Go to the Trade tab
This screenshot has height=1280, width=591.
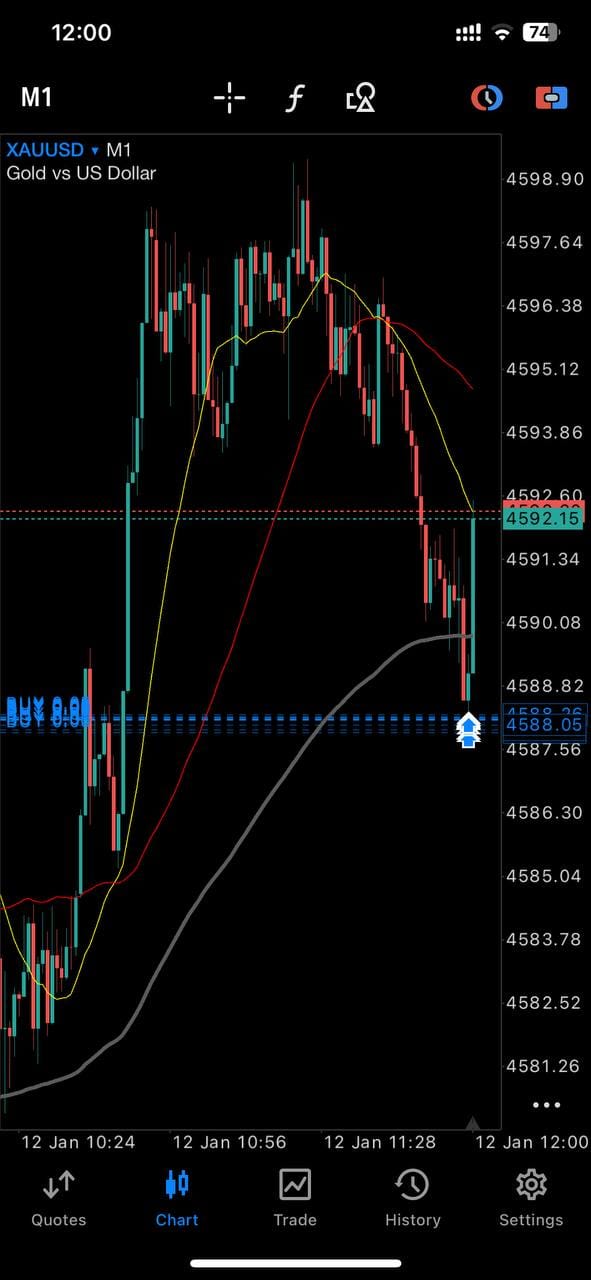tap(295, 1198)
